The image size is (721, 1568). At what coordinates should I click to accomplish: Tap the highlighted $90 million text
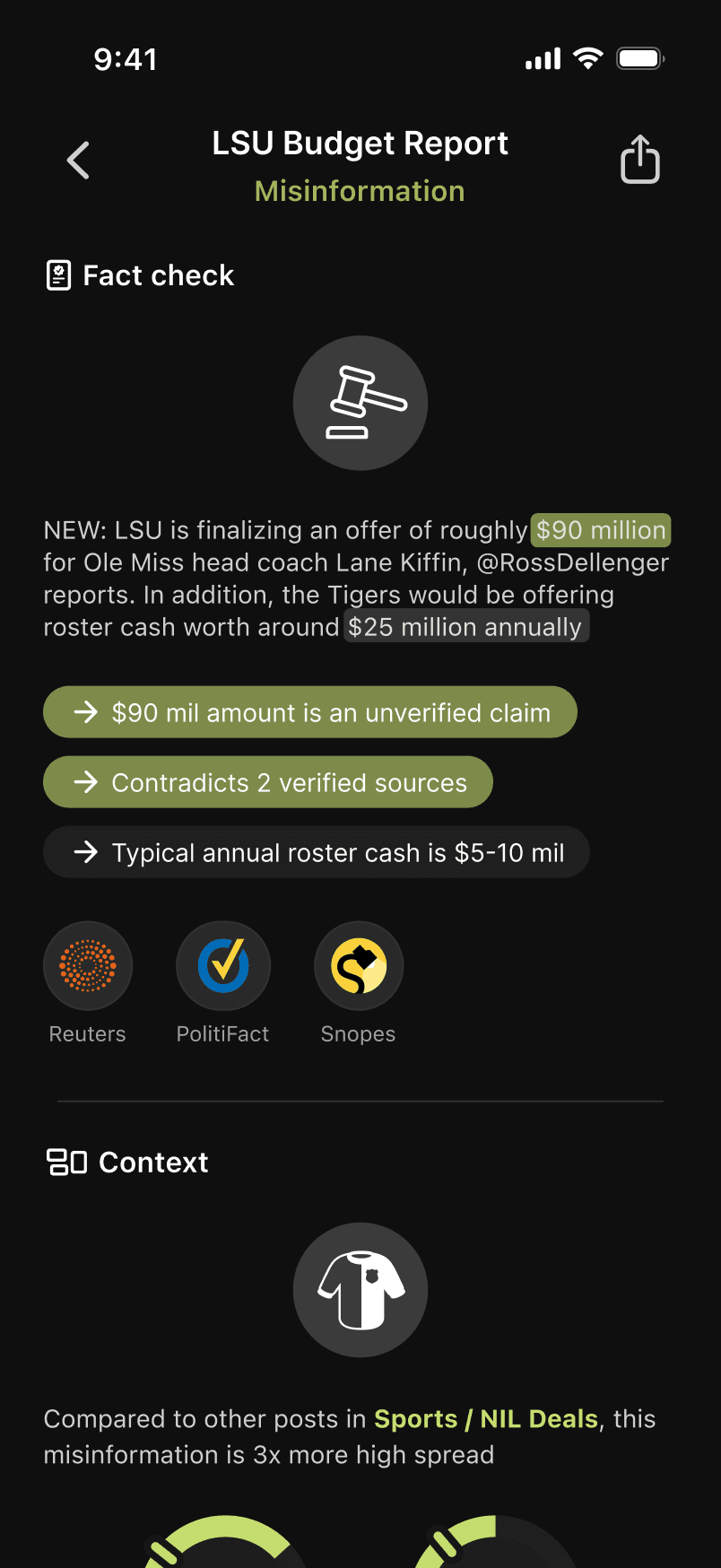pyautogui.click(x=601, y=530)
